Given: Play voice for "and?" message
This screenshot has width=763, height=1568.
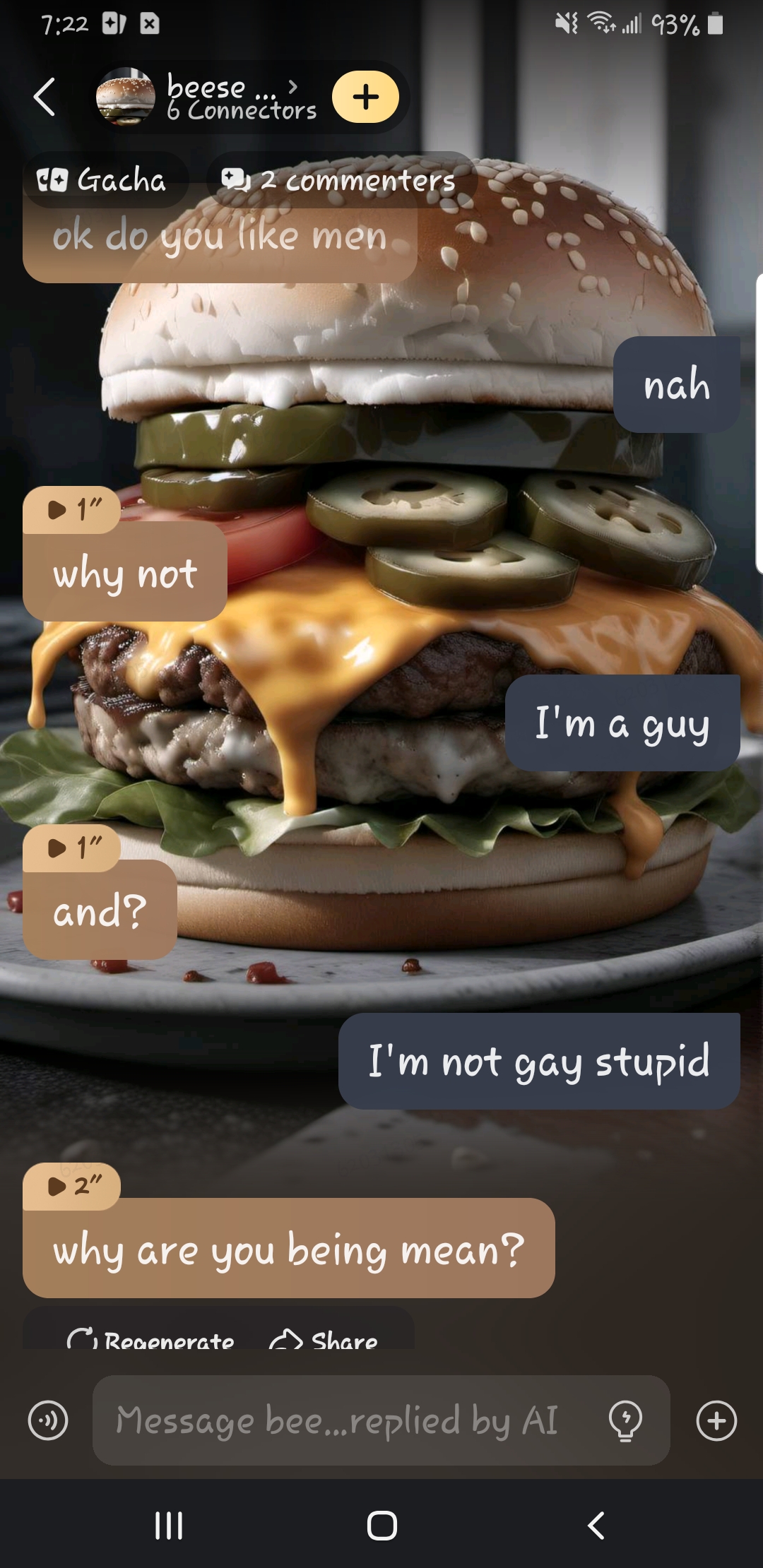Looking at the screenshot, I should pyautogui.click(x=72, y=848).
